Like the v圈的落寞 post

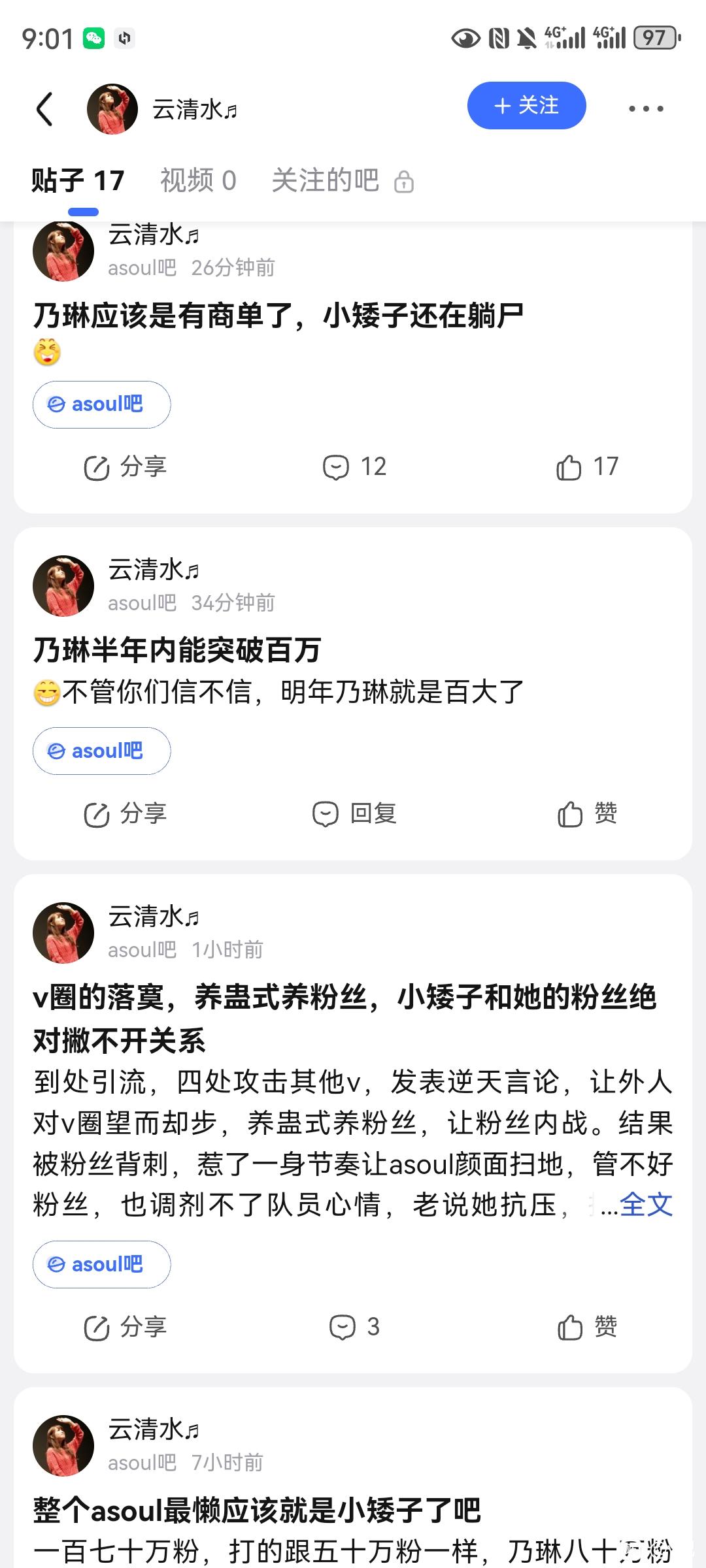[587, 1327]
